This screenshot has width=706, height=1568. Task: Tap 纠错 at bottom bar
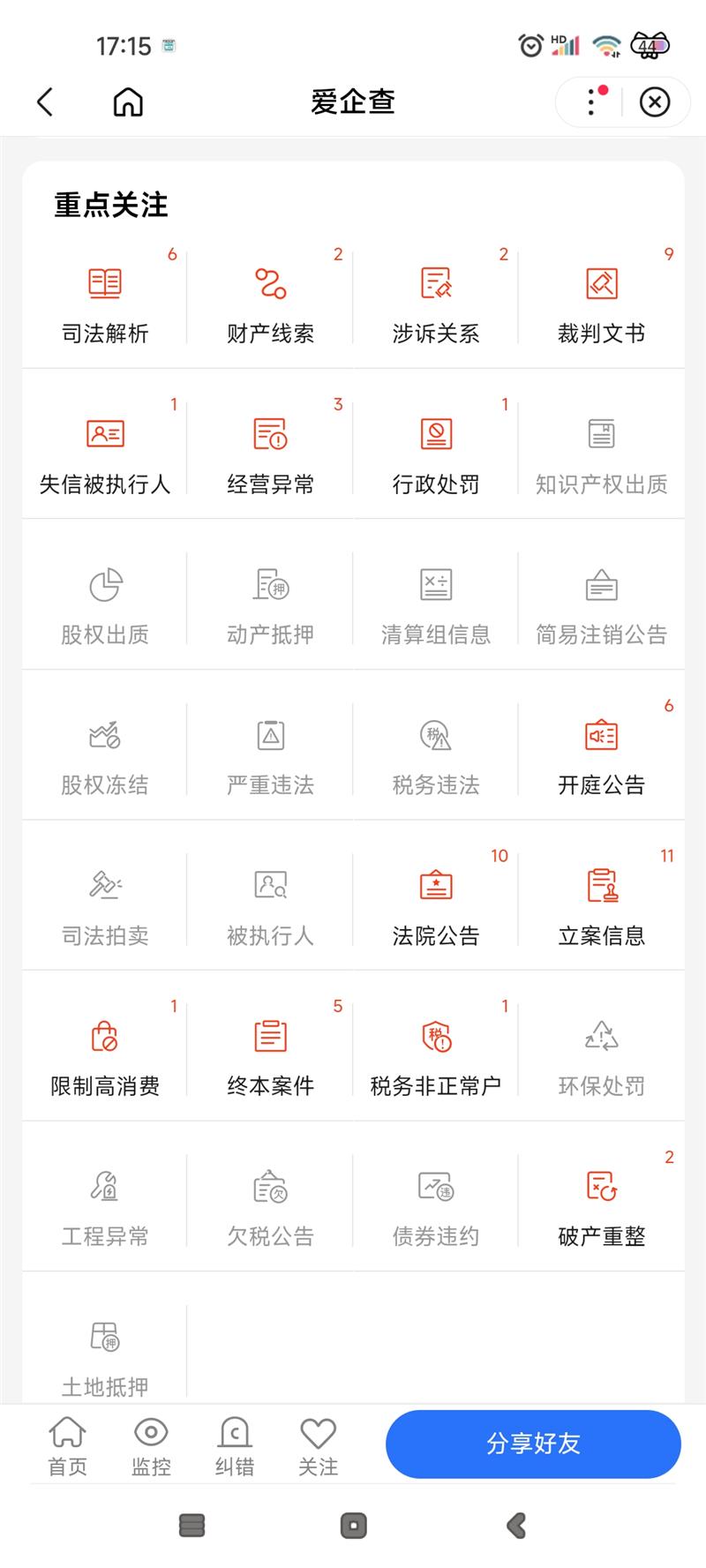click(x=235, y=1447)
